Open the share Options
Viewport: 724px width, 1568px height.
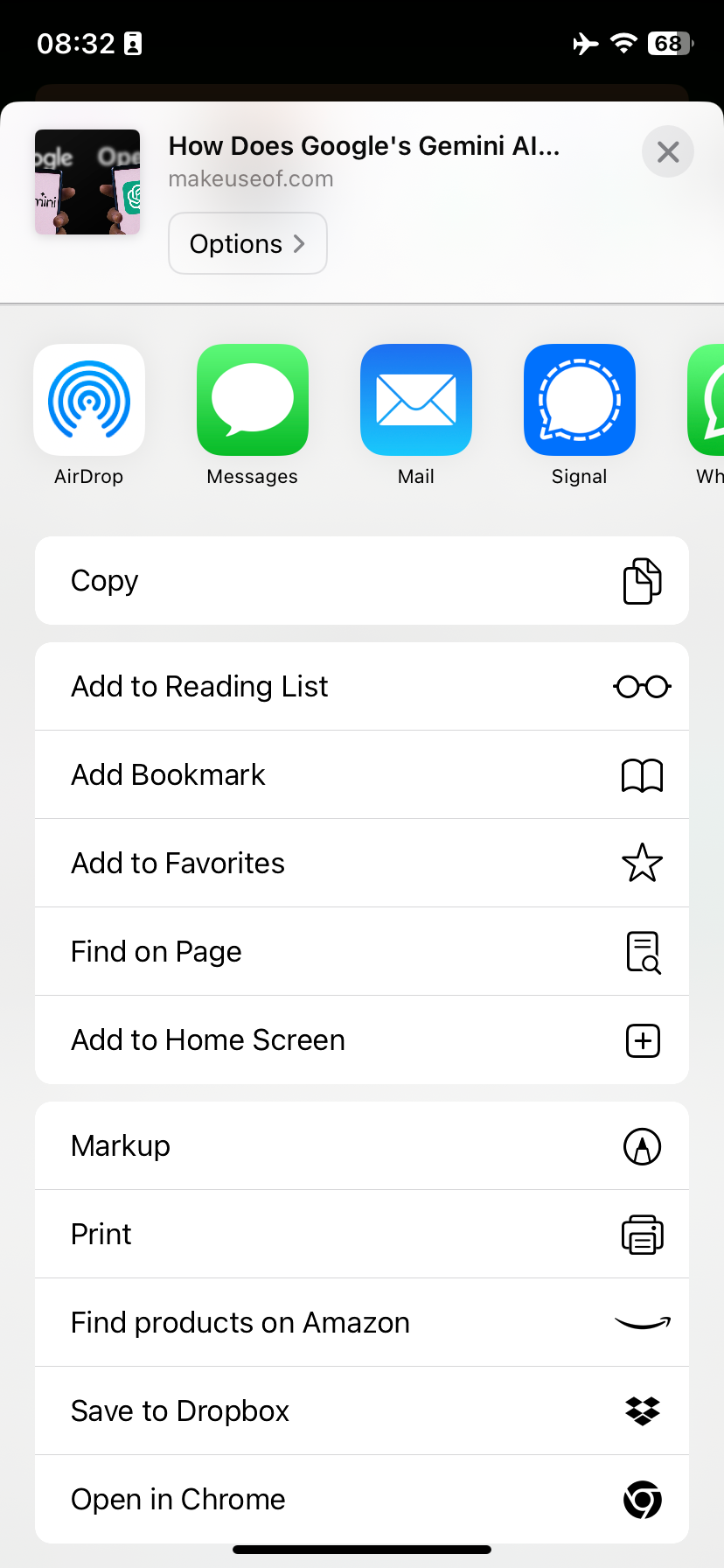tap(247, 243)
